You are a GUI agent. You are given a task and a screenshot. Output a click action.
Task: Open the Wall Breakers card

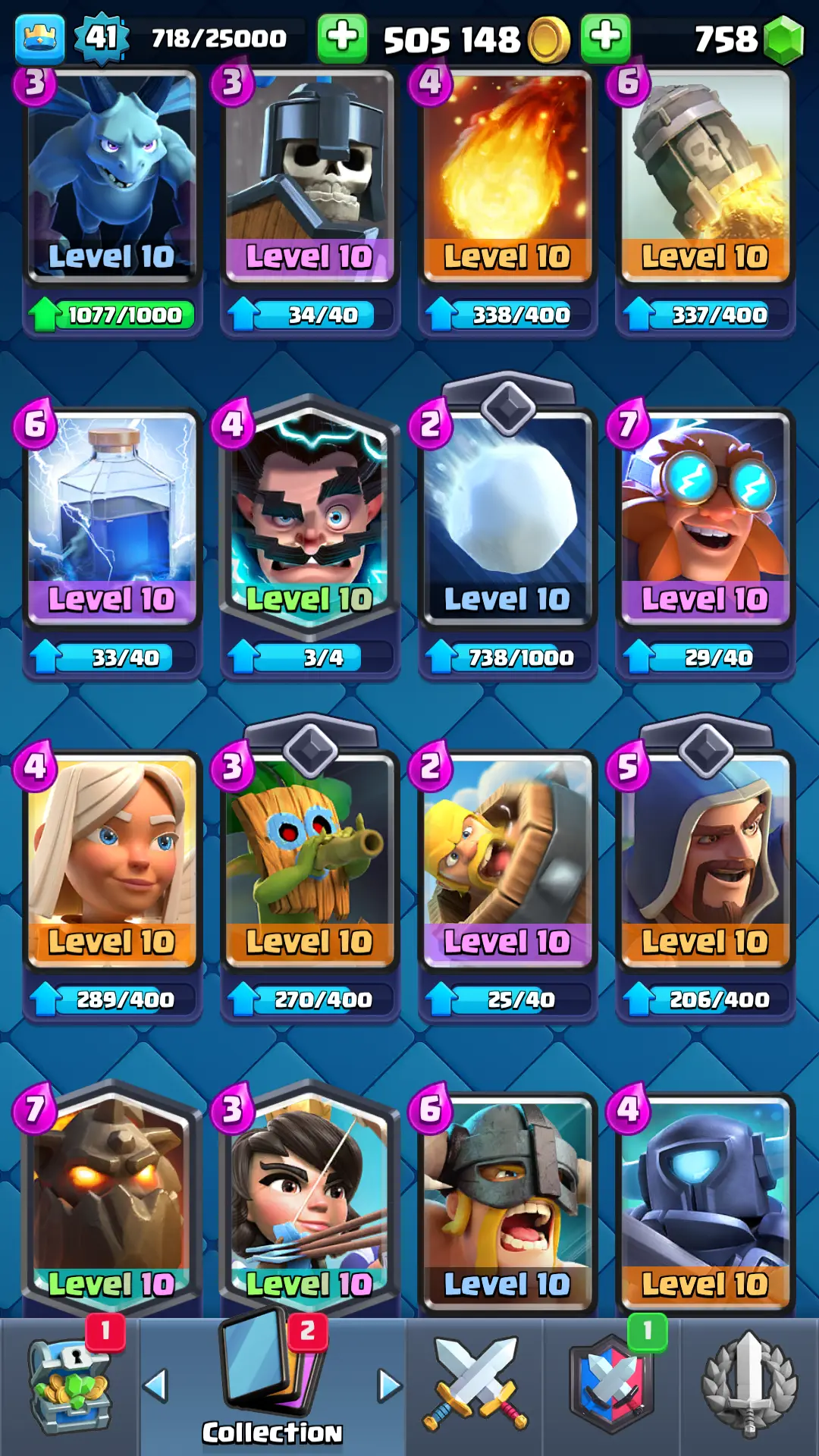point(507,857)
